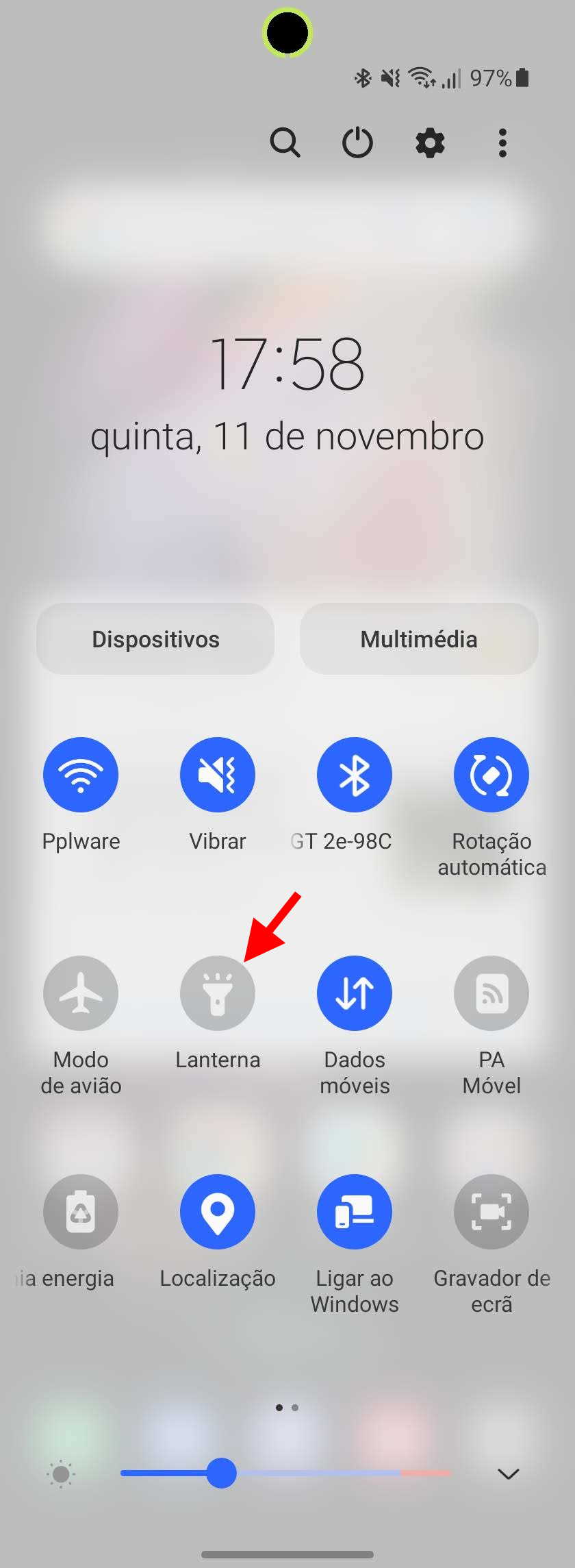Disable Rotação automática

click(491, 775)
